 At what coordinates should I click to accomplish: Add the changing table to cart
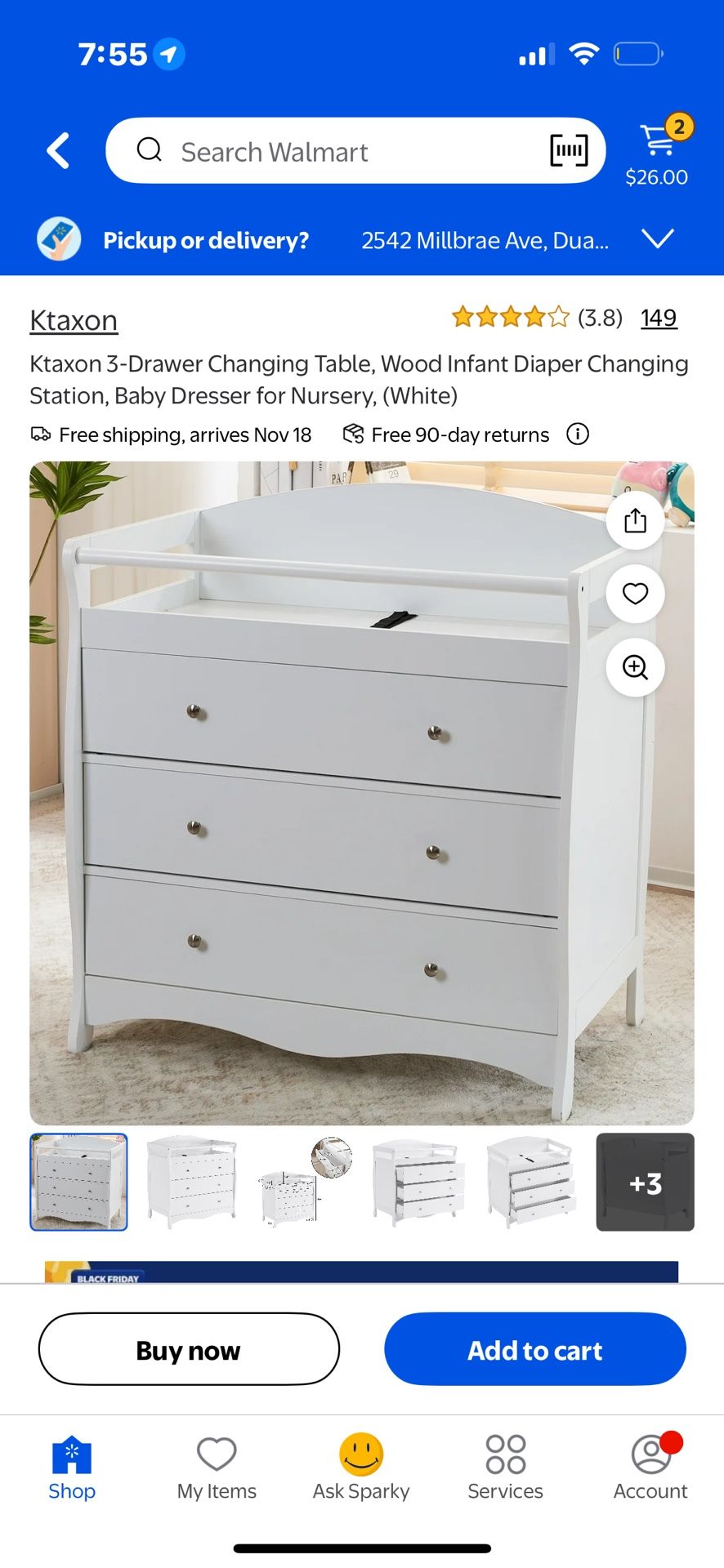(x=534, y=1349)
